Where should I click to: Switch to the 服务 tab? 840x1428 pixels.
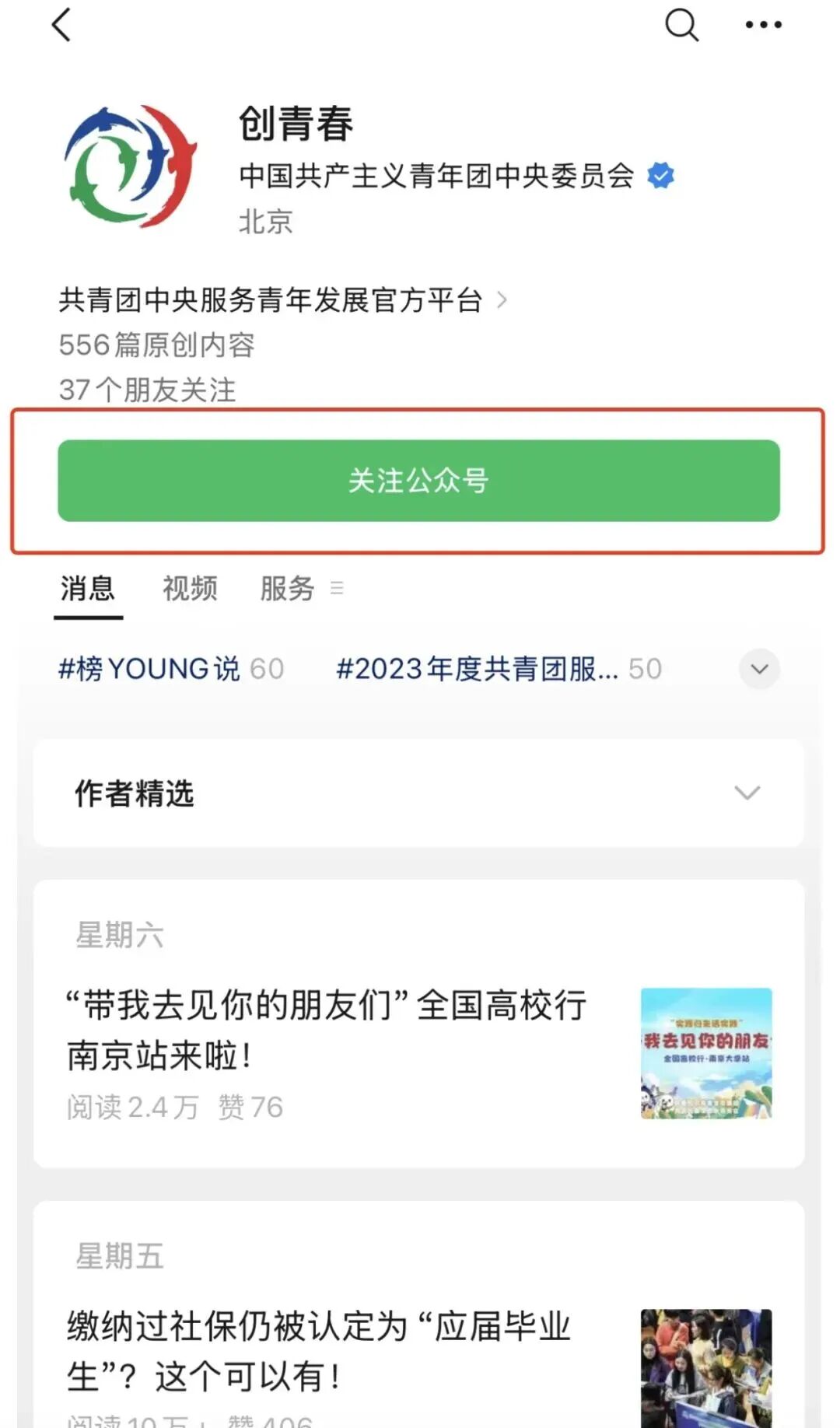288,589
